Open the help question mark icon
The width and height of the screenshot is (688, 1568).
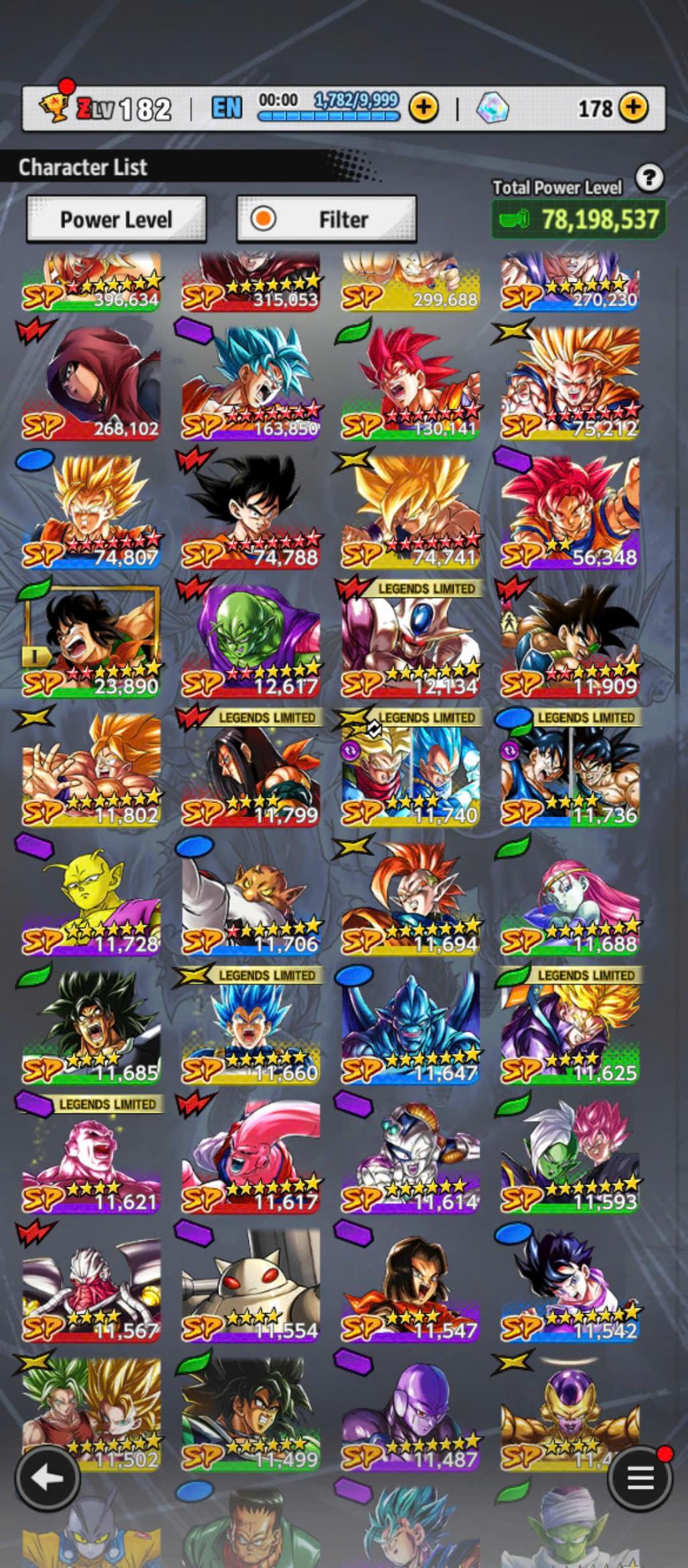[649, 178]
